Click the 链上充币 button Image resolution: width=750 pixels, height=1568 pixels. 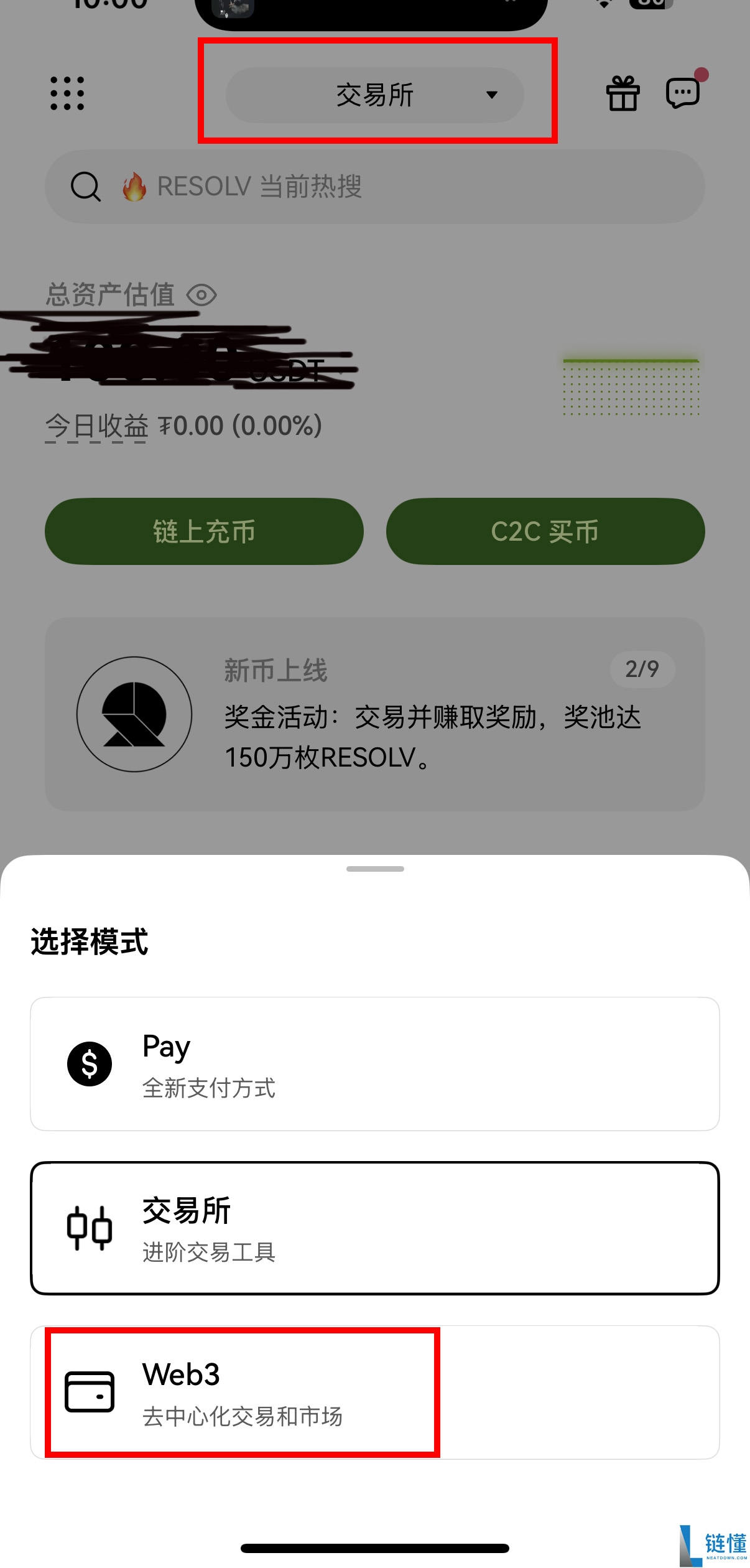(204, 531)
